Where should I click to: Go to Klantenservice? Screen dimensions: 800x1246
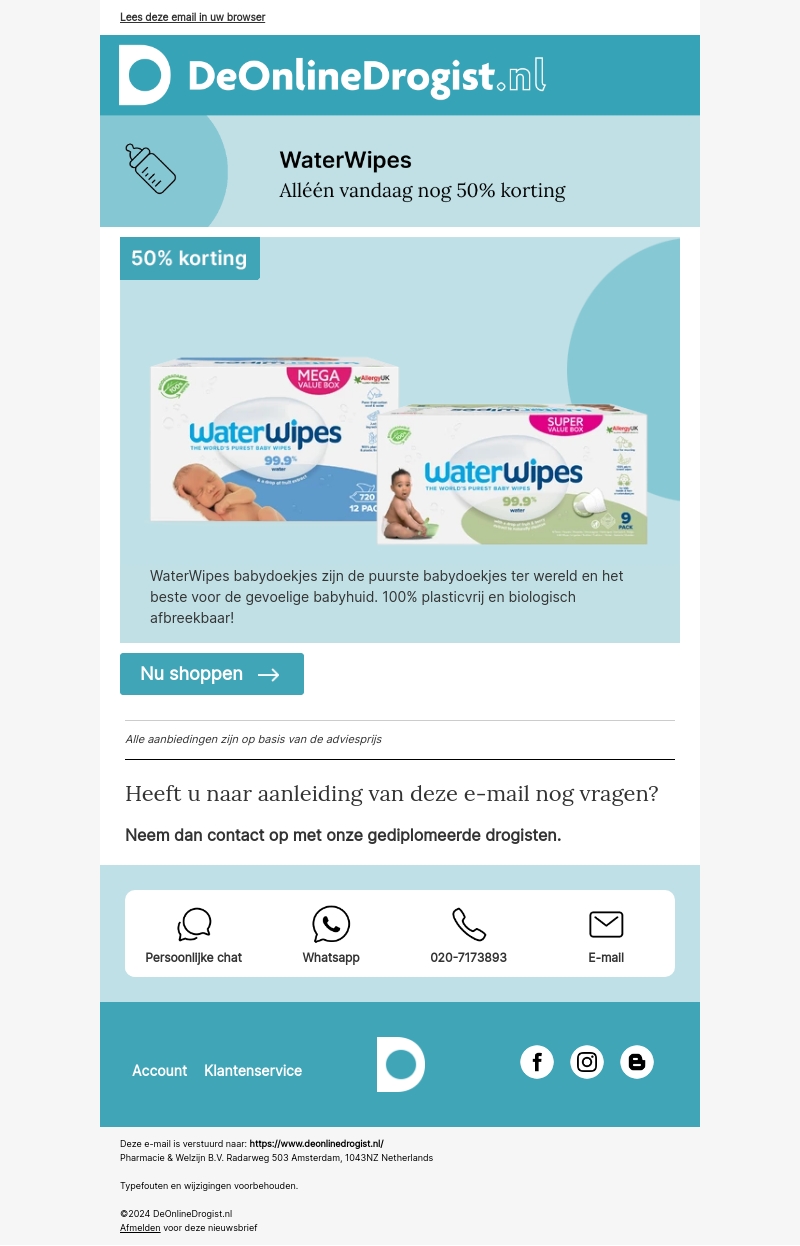pyautogui.click(x=253, y=1071)
